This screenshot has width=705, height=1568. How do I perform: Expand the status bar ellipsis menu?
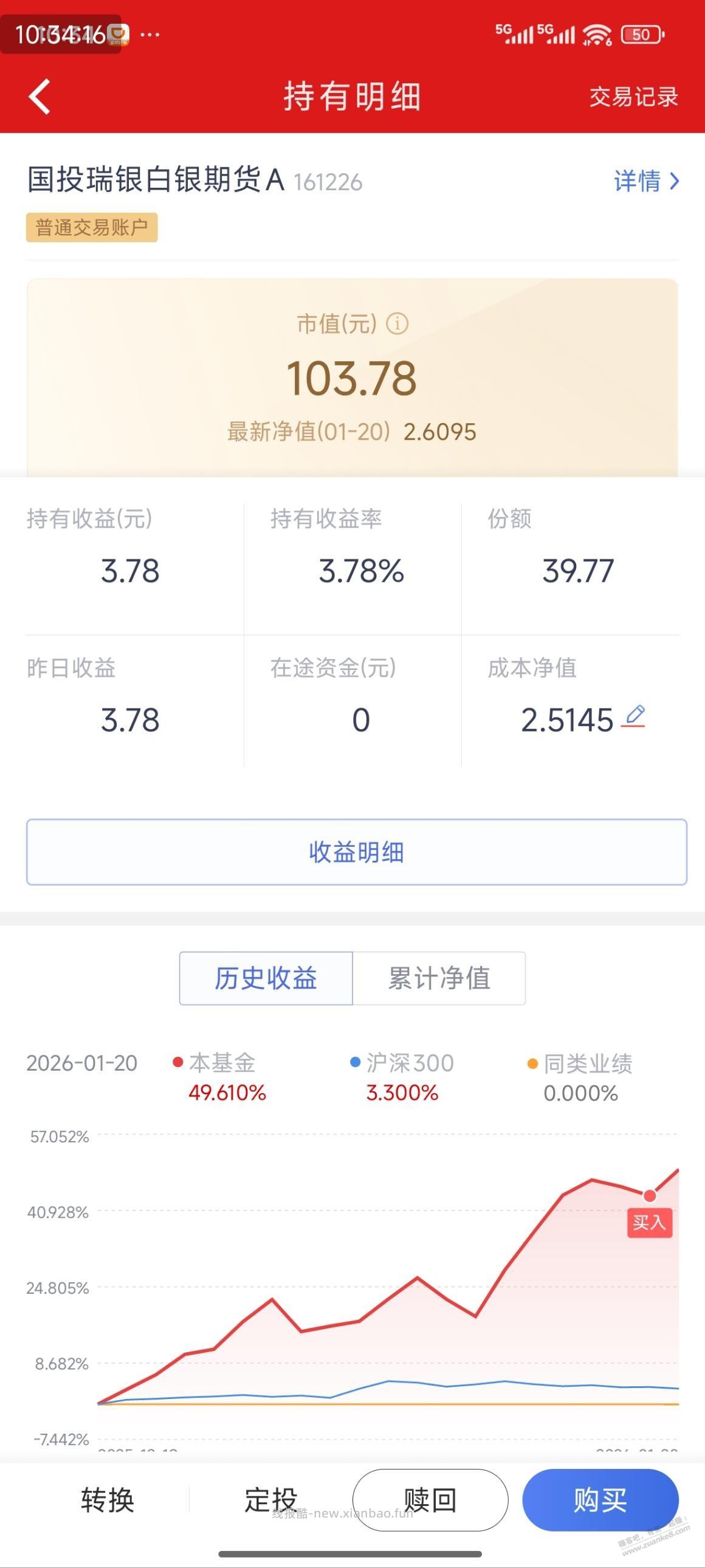(150, 35)
